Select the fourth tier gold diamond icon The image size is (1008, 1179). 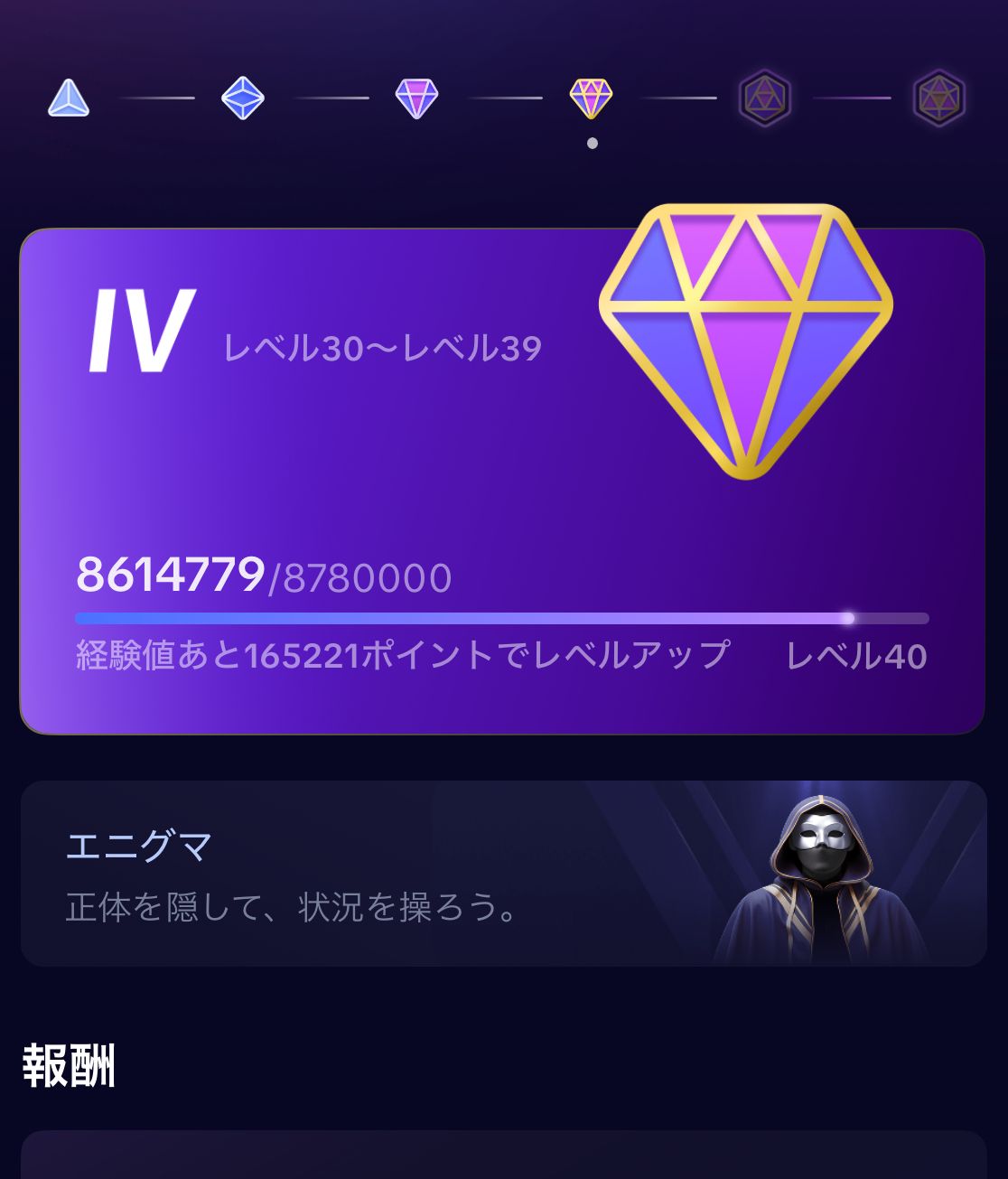592,98
